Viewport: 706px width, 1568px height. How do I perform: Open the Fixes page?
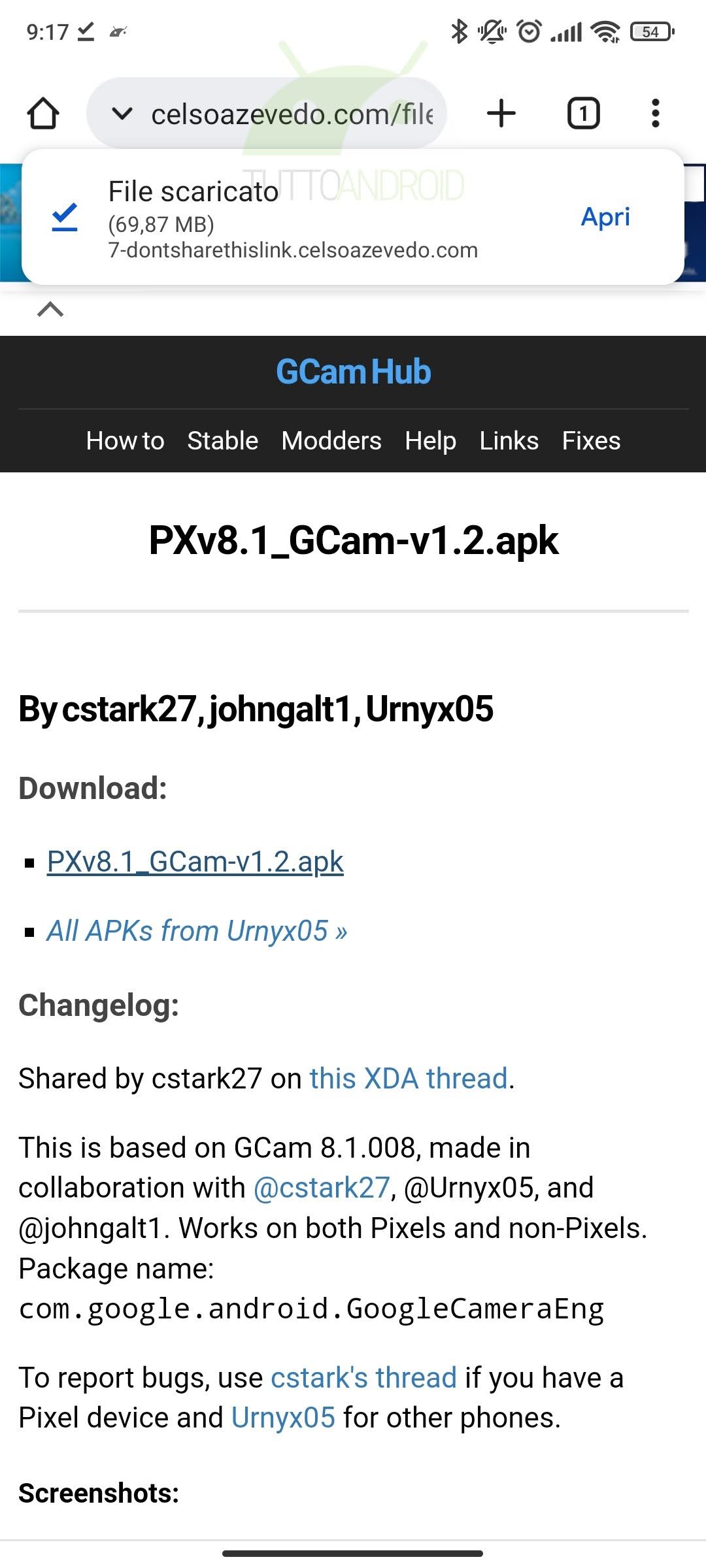pyautogui.click(x=591, y=441)
